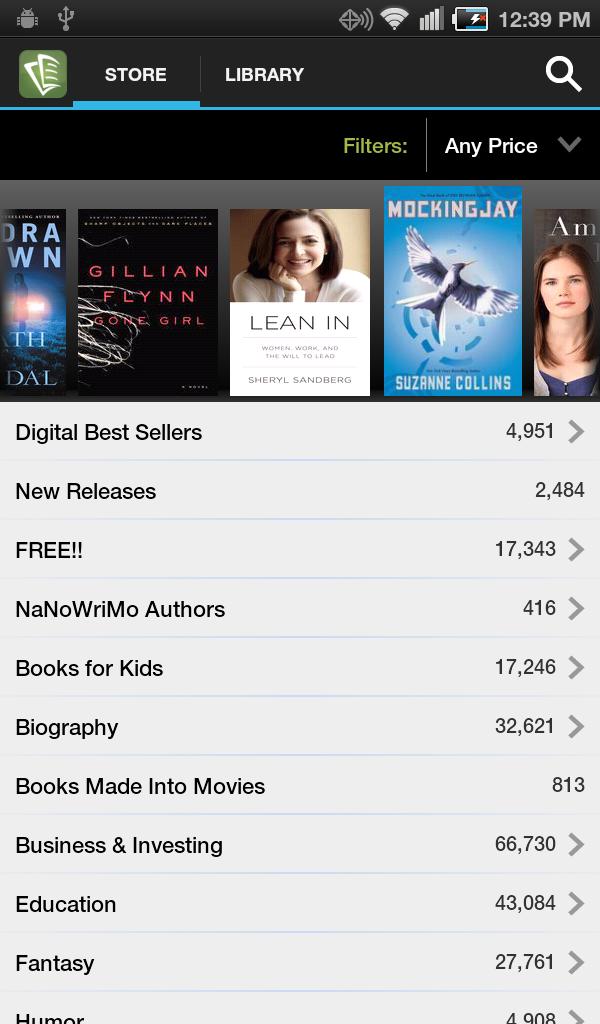Switch to the Library tab
The image size is (600, 1024).
[264, 74]
